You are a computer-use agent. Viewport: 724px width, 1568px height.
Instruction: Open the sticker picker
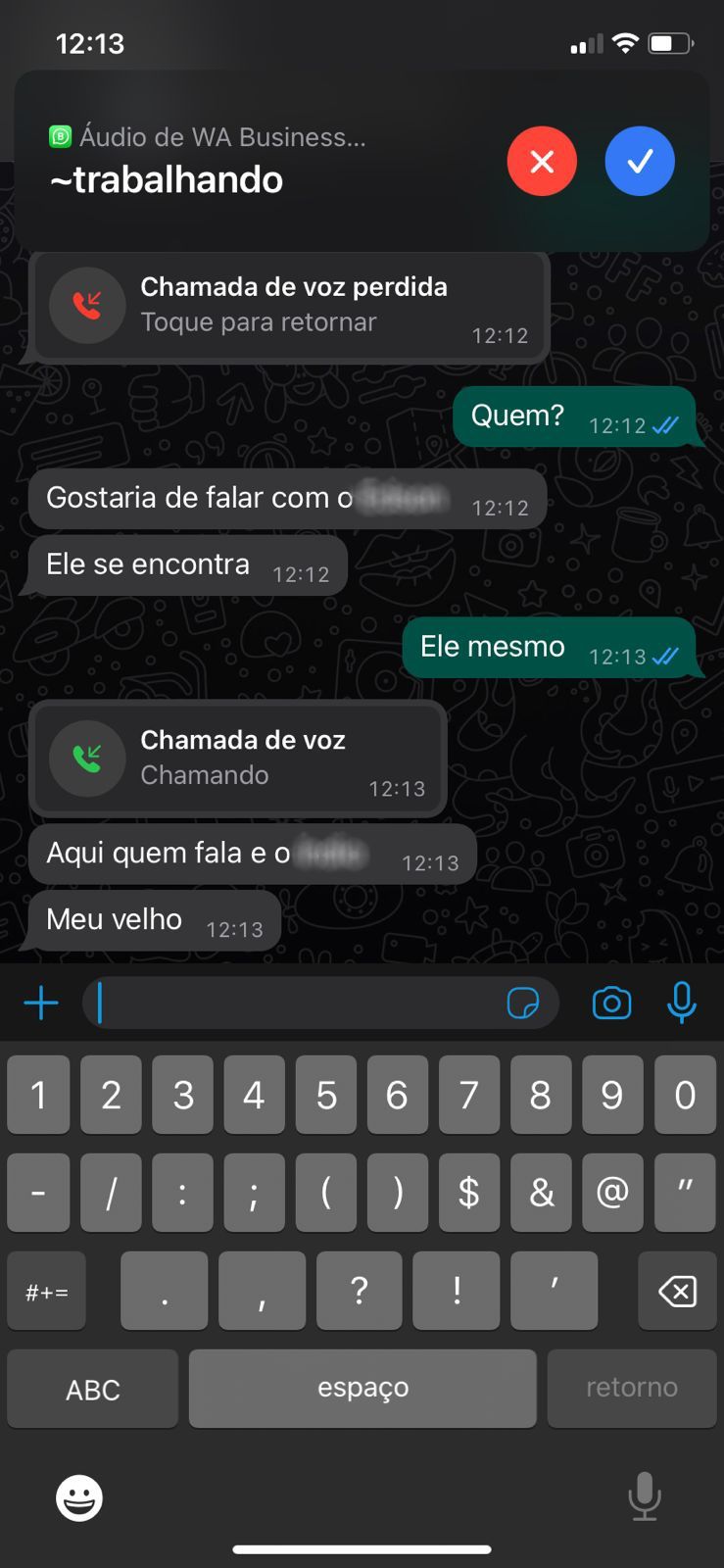pos(523,1003)
